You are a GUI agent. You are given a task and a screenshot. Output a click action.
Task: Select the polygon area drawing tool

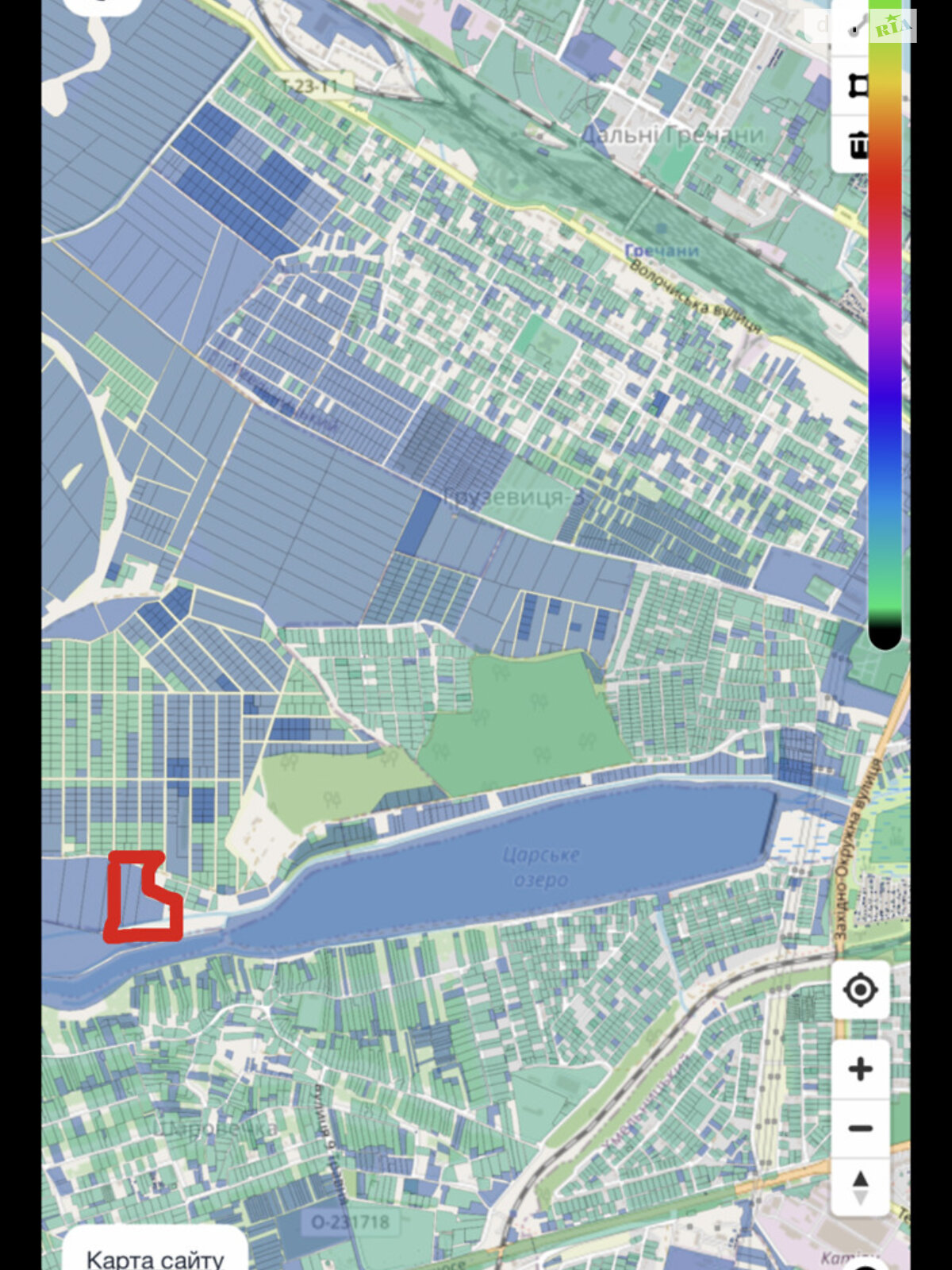coord(855,86)
